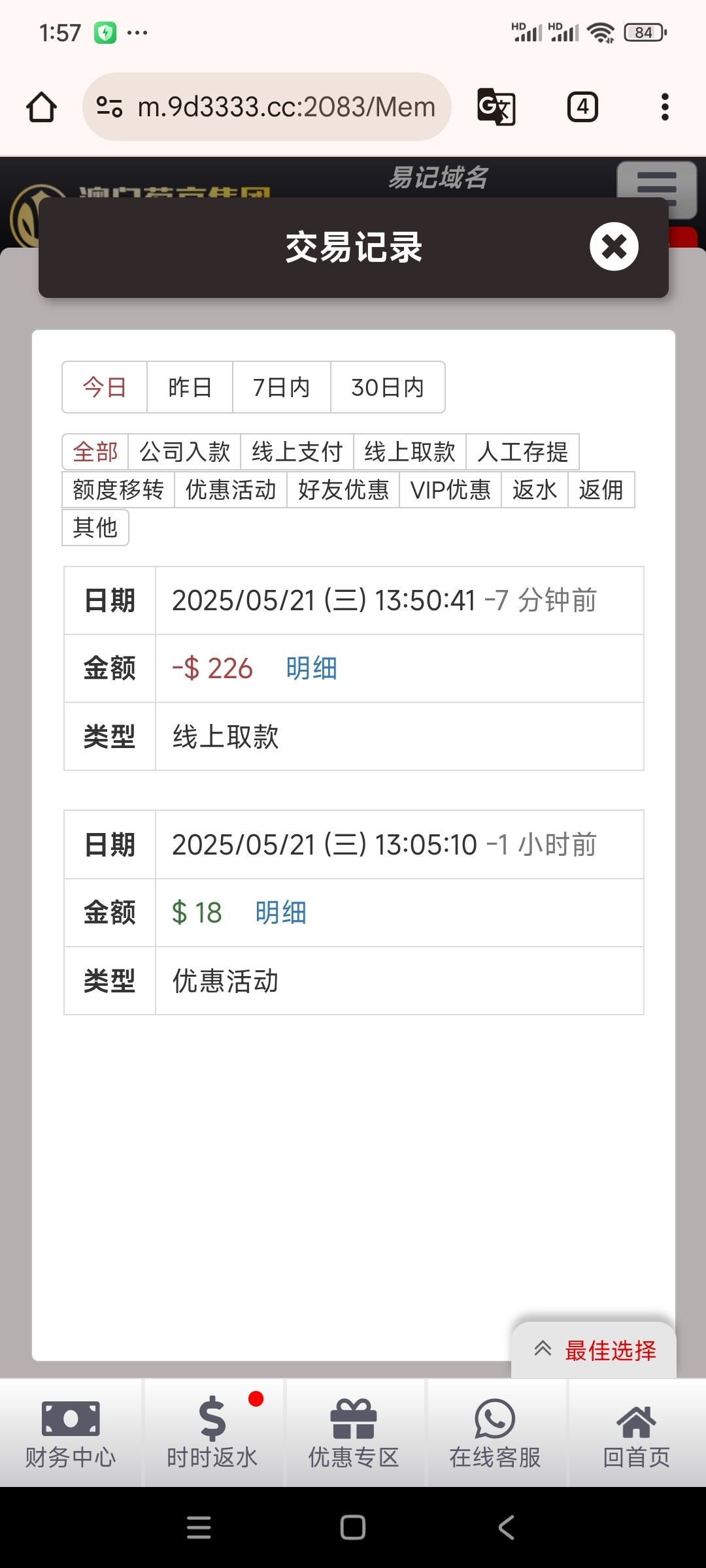Contact 在线客服 support
Viewport: 706px width, 1568px height.
point(495,1433)
